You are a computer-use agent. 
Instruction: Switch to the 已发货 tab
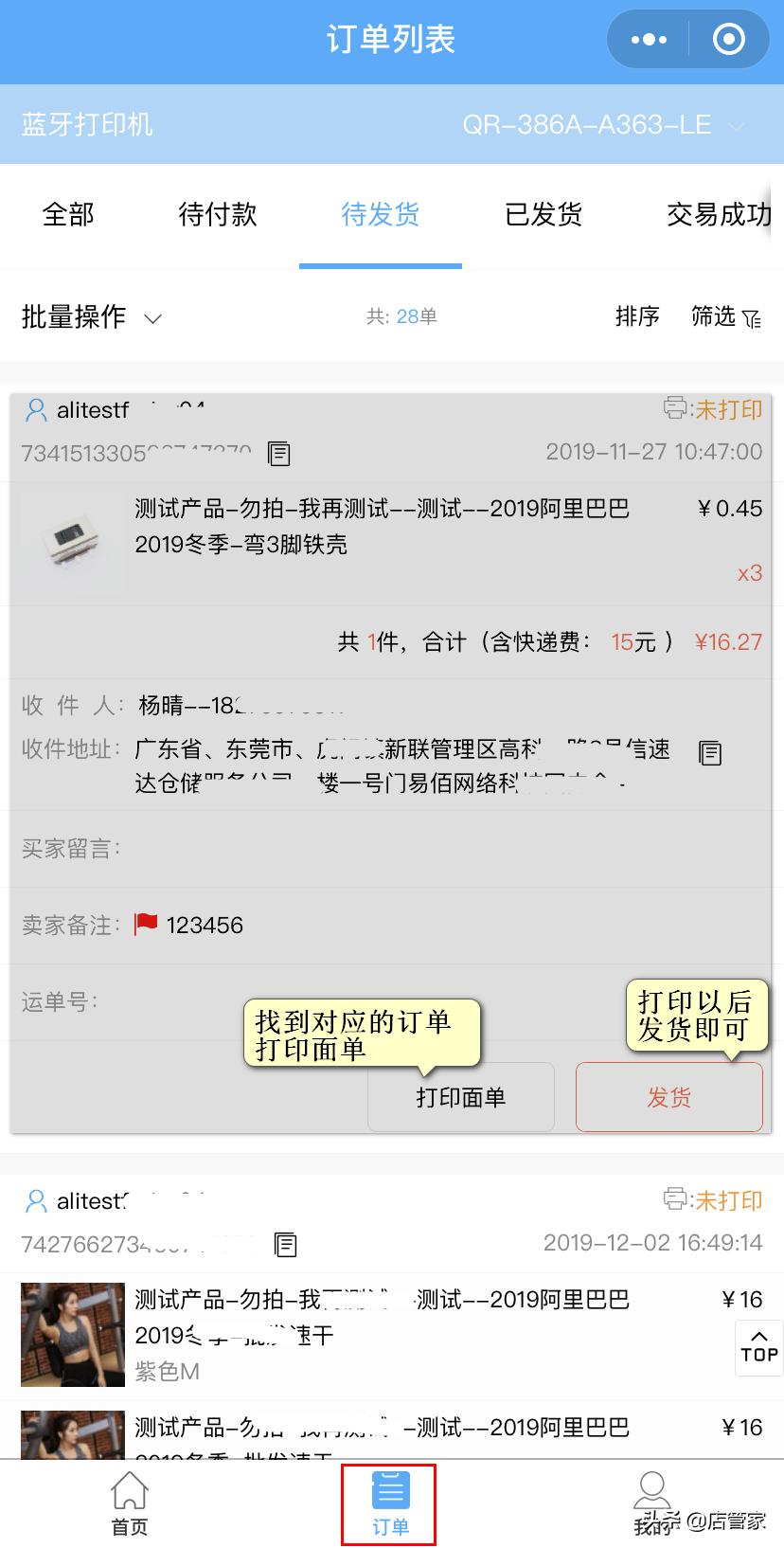(x=543, y=215)
